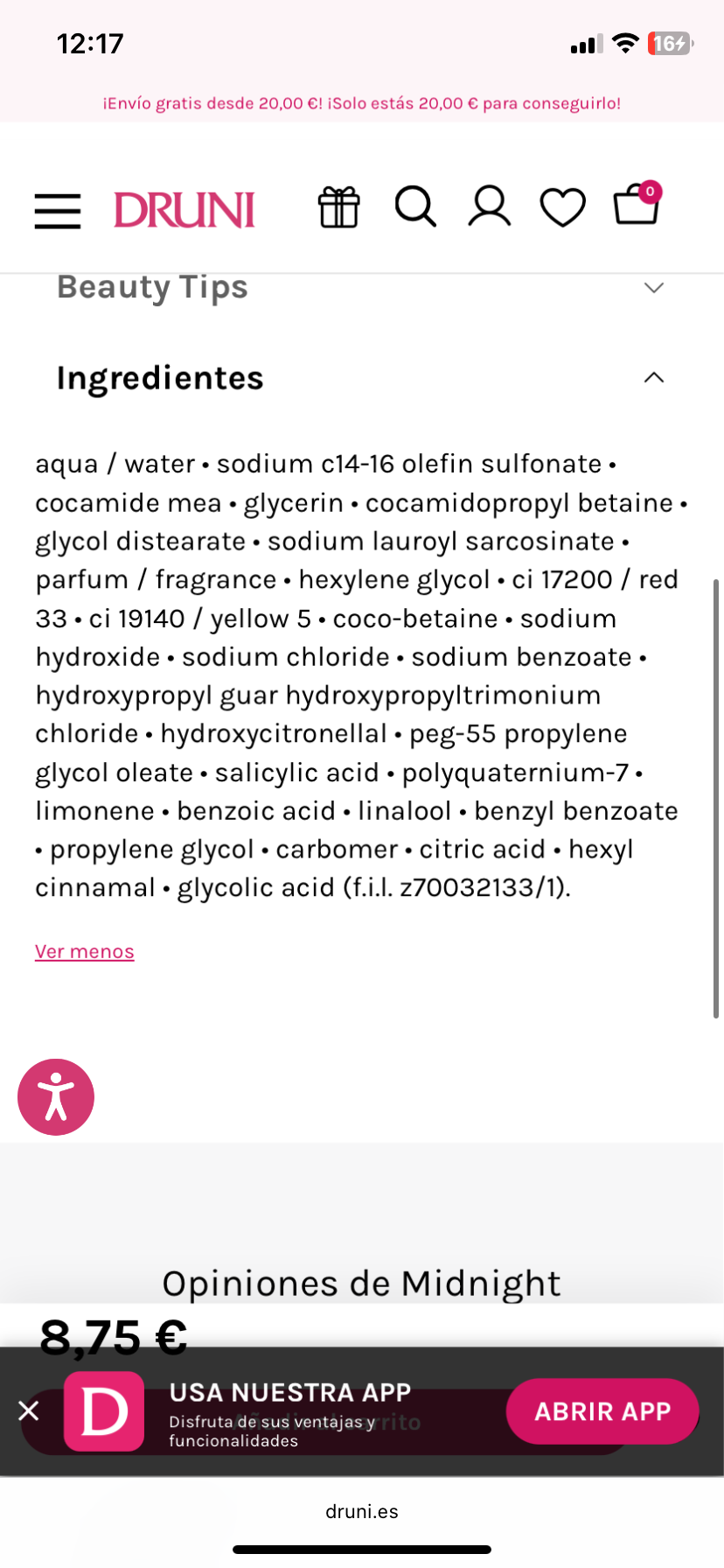Open the gift box icon
This screenshot has height=1568, width=724.
(338, 208)
